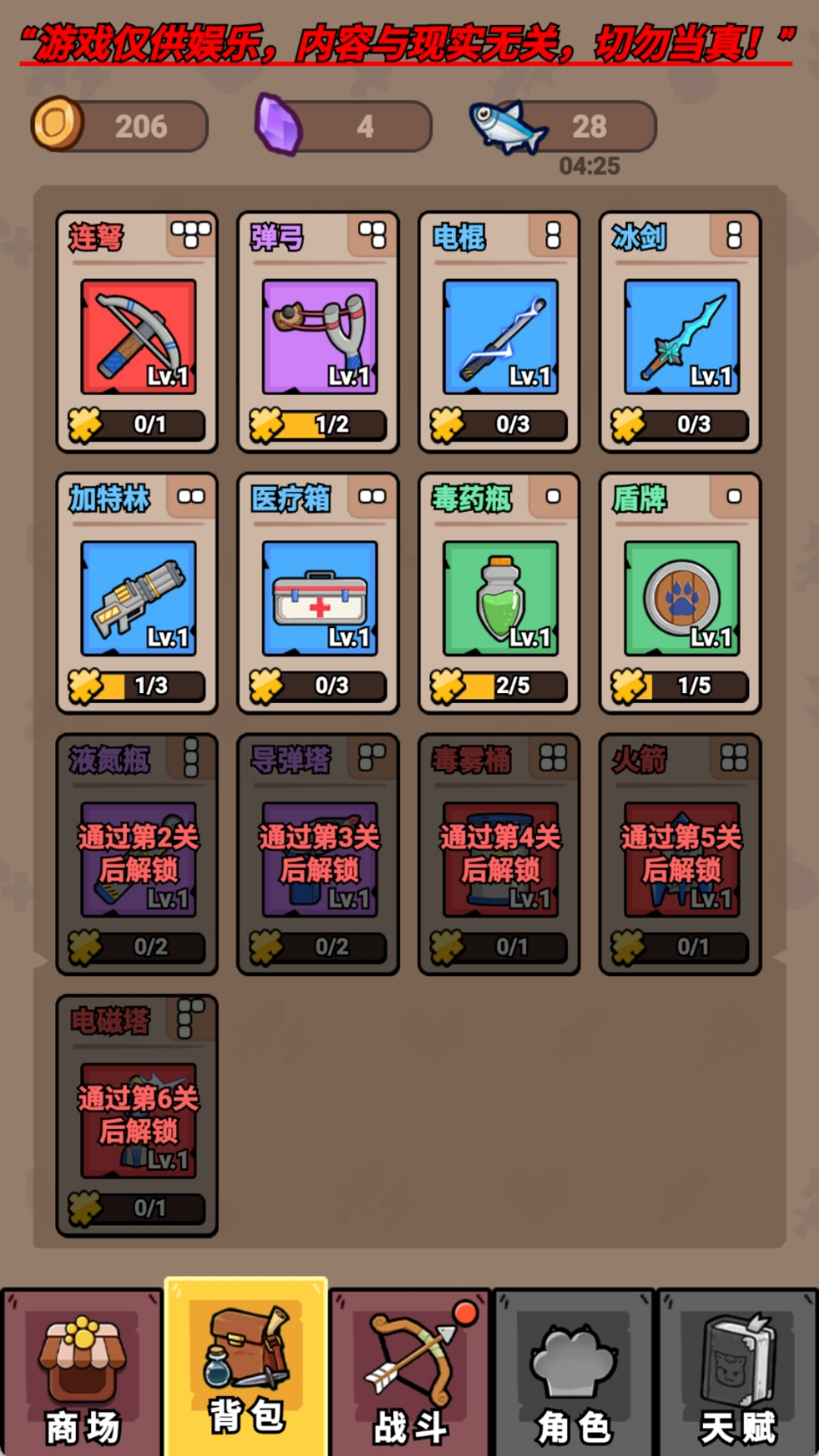This screenshot has width=819, height=1456.
Task: Open the 加特林 gatling card
Action: (137, 593)
